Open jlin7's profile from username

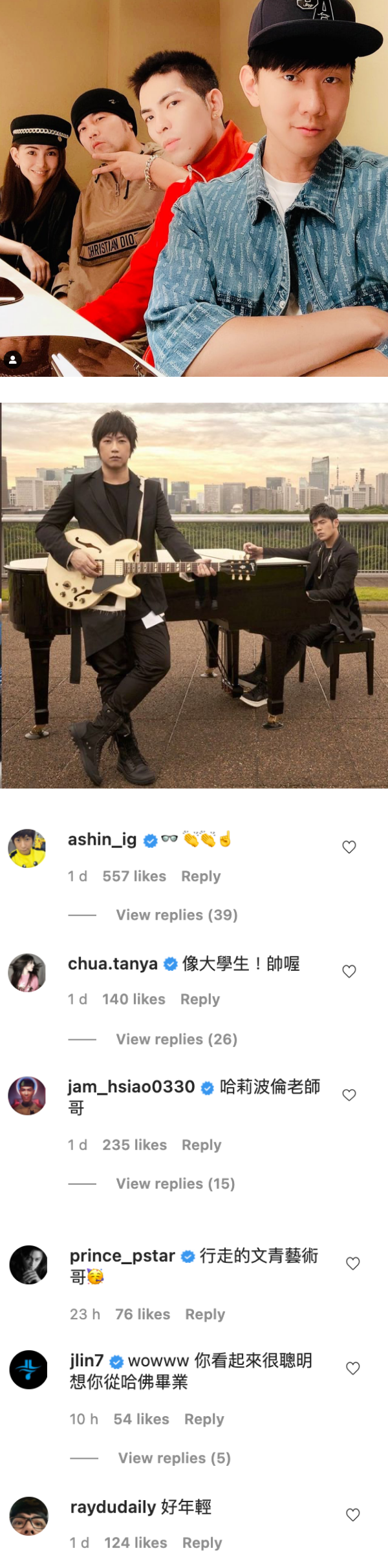click(87, 1360)
